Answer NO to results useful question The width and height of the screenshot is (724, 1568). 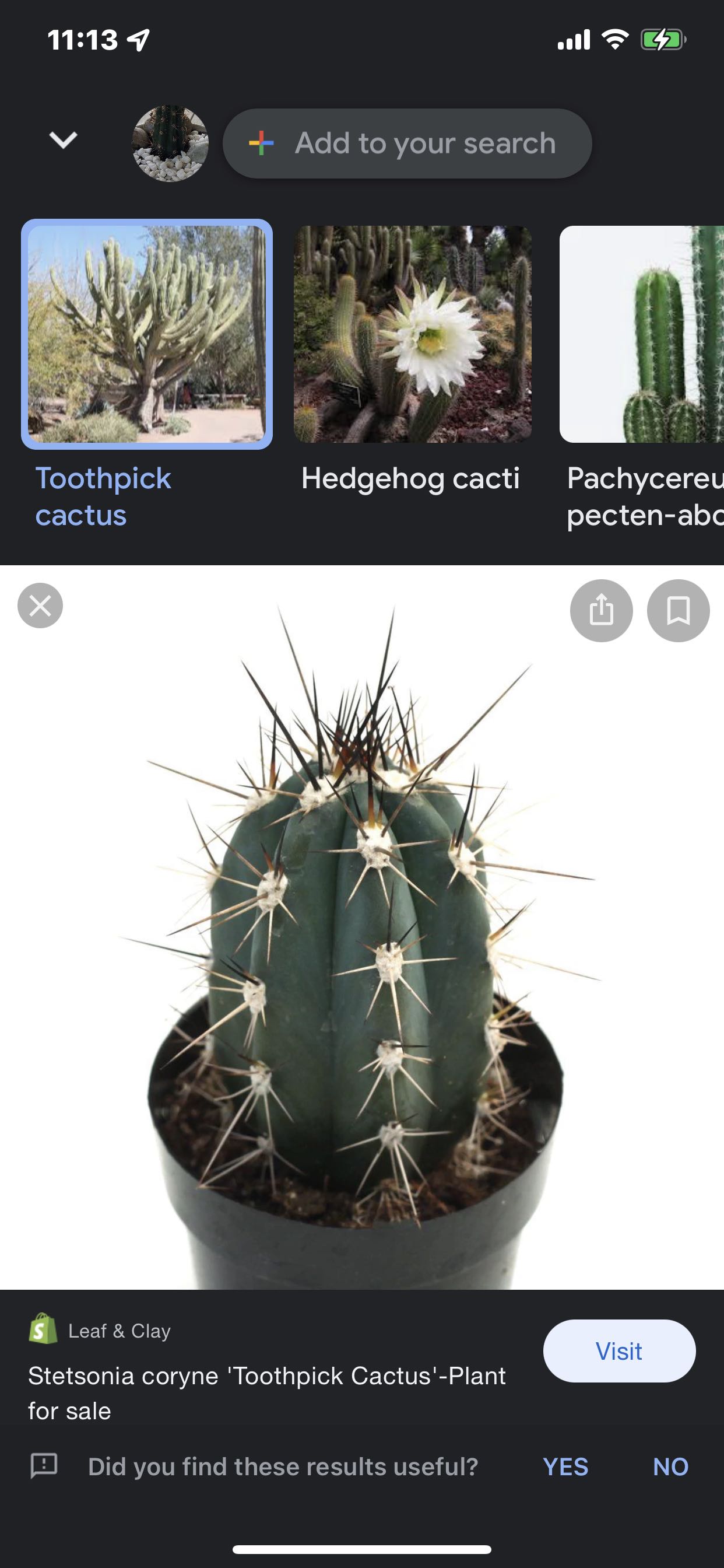(x=670, y=1466)
